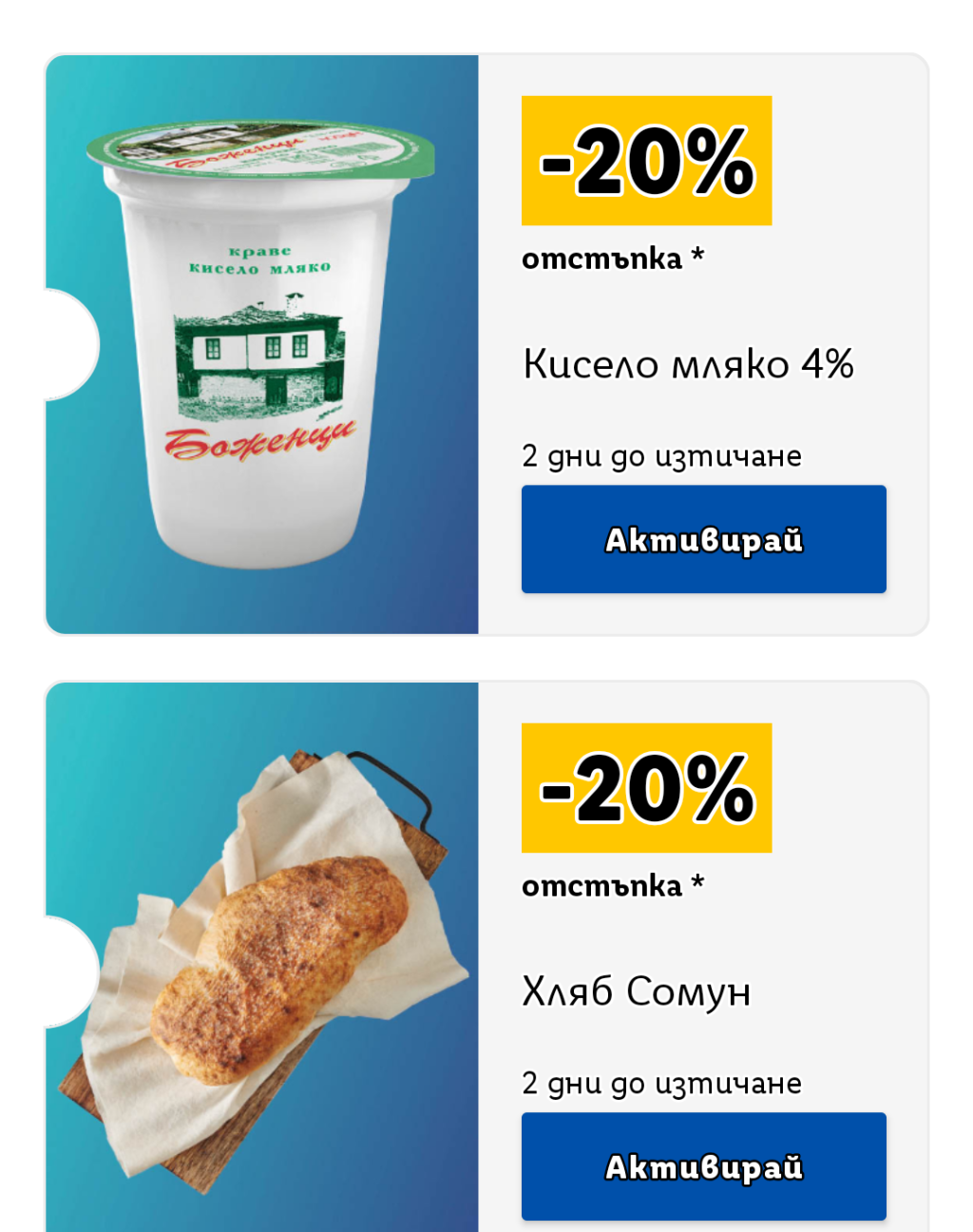
Task: Open the Хляб Сомун coupon card
Action: [x=637, y=991]
